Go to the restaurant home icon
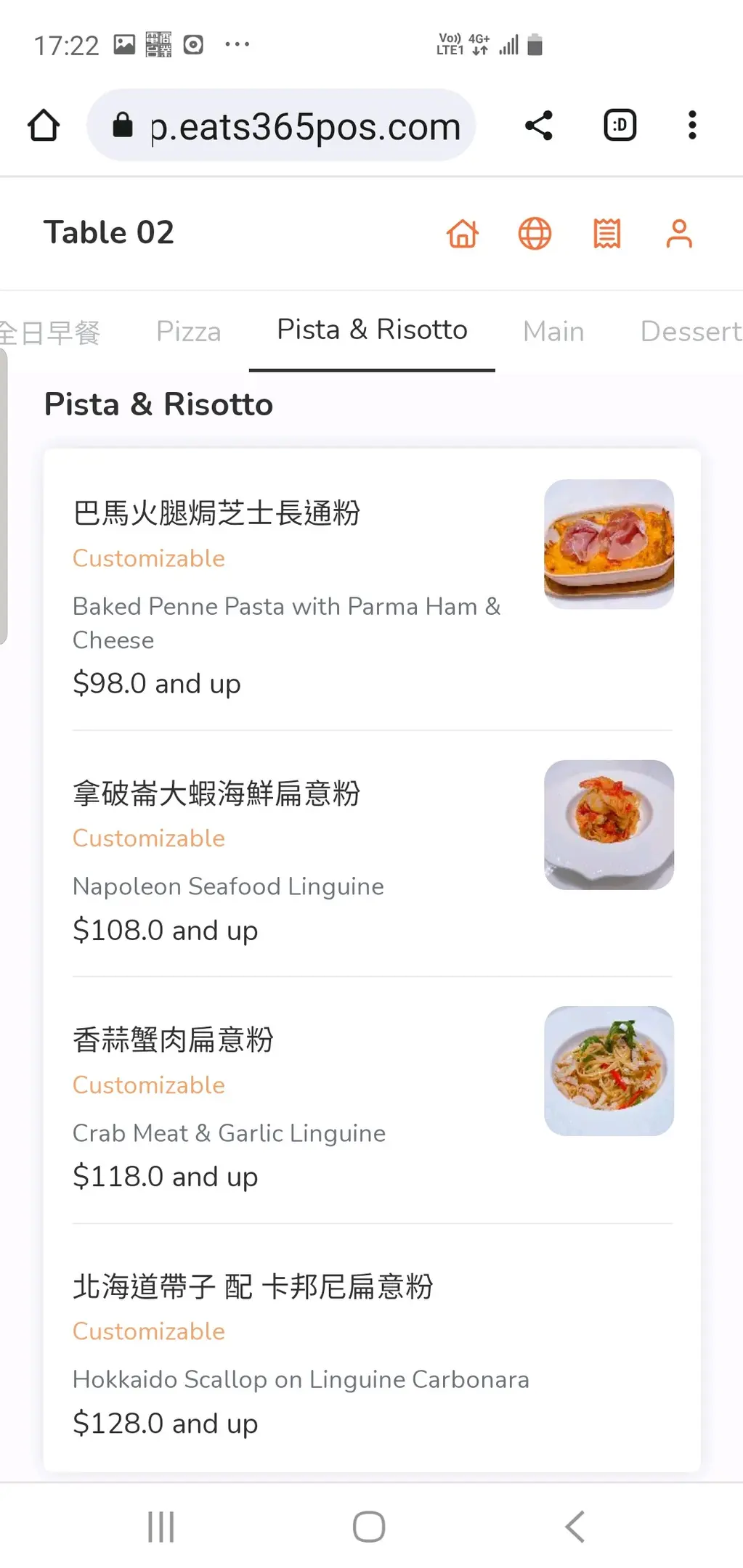 click(x=463, y=234)
